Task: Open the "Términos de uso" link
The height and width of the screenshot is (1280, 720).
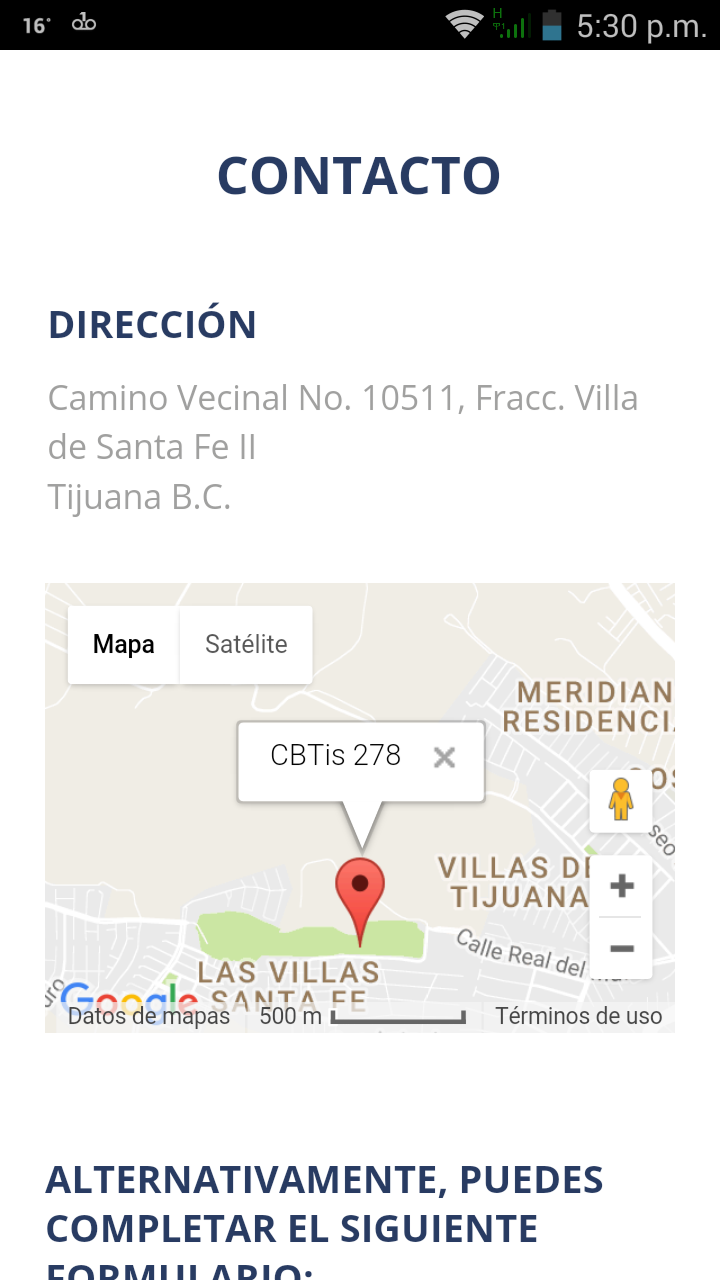Action: click(578, 1015)
